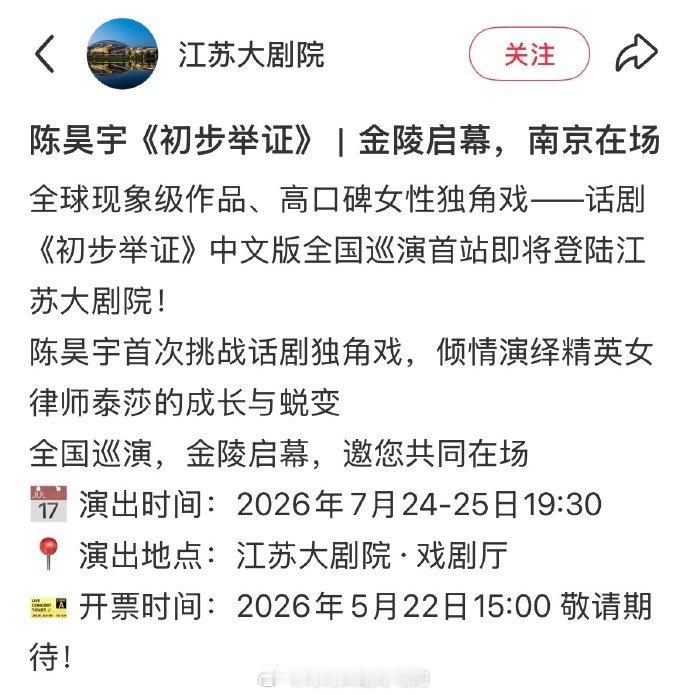Go back using the back arrow

[x=44, y=54]
